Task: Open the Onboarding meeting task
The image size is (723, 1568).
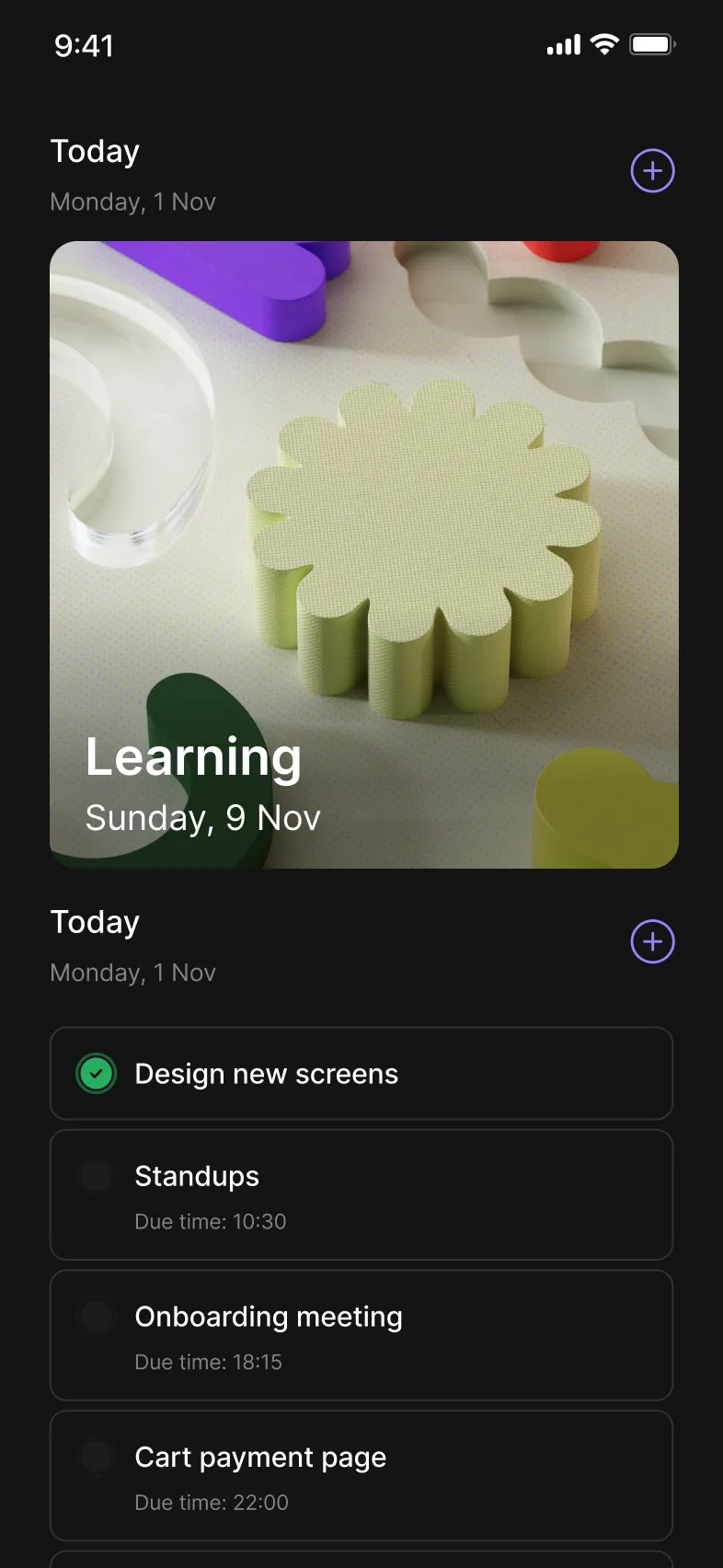Action: pyautogui.click(x=386, y=1336)
